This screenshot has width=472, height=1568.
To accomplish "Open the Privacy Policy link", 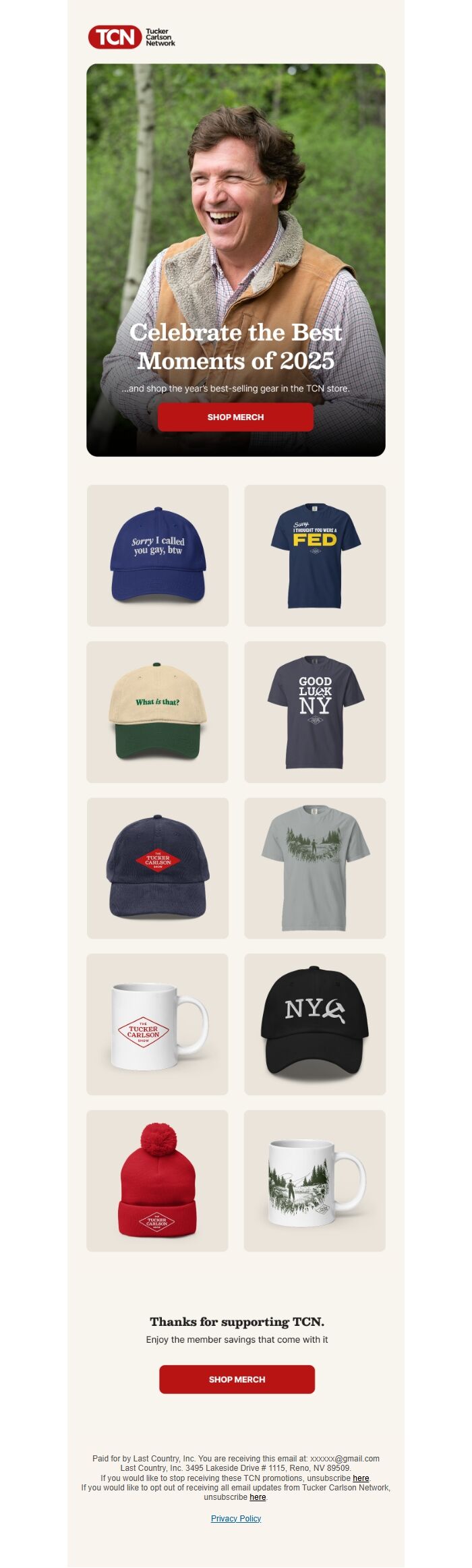I will [235, 1518].
